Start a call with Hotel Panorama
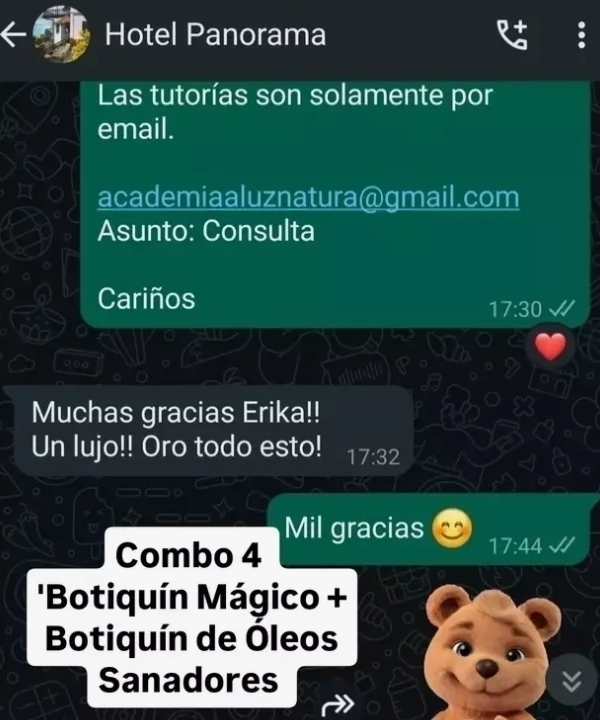Image resolution: width=600 pixels, height=720 pixels. (x=511, y=36)
